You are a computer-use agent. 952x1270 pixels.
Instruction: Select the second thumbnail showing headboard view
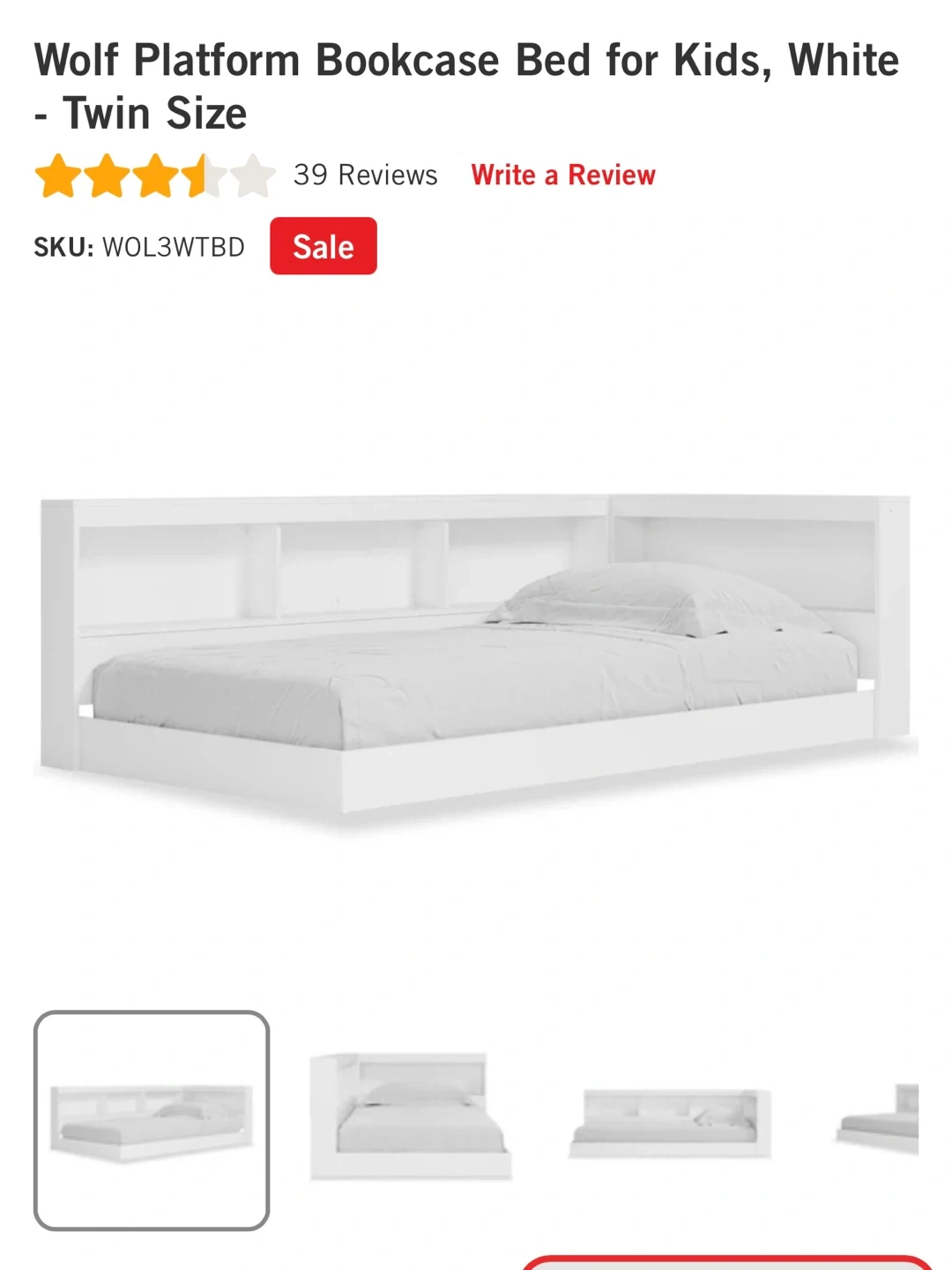[411, 1117]
